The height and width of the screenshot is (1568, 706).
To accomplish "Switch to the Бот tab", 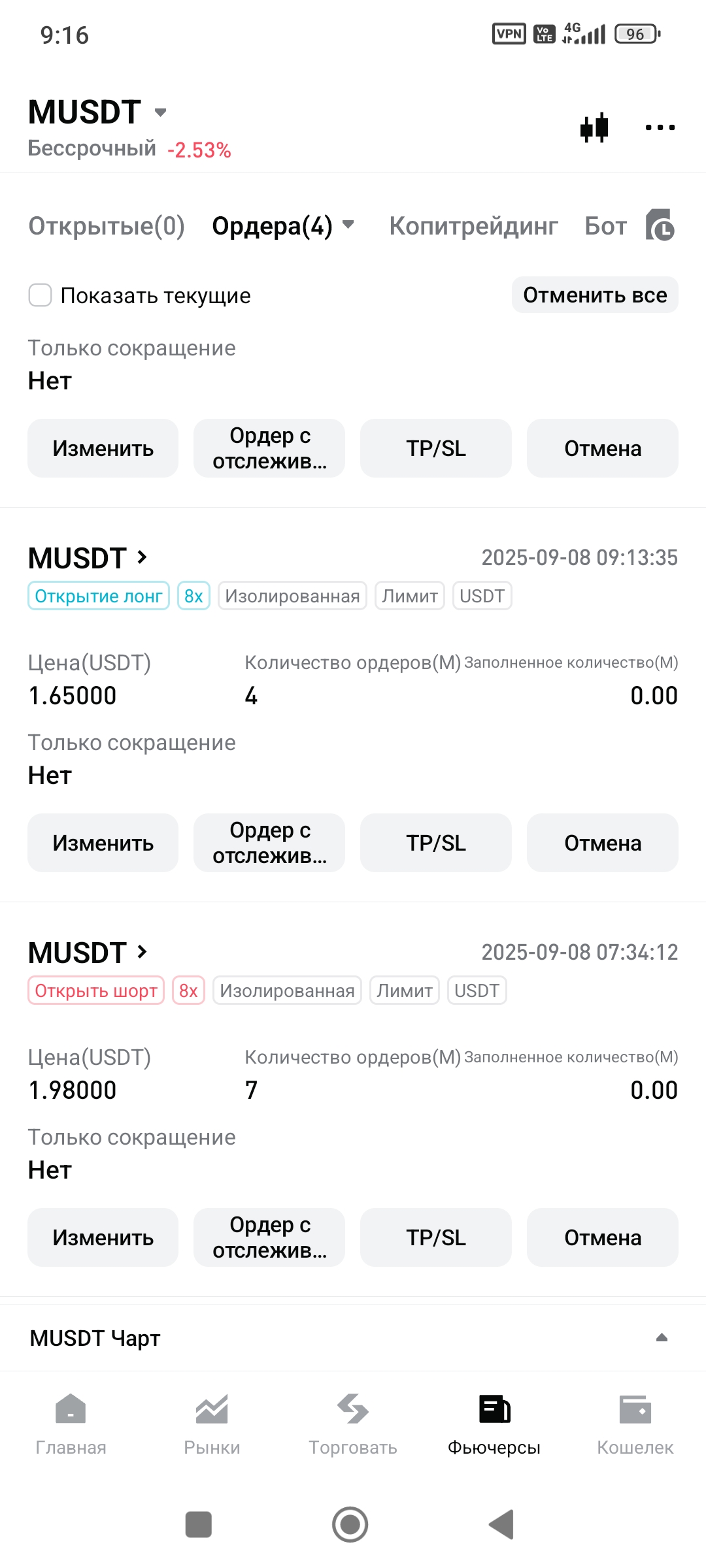I will point(605,226).
